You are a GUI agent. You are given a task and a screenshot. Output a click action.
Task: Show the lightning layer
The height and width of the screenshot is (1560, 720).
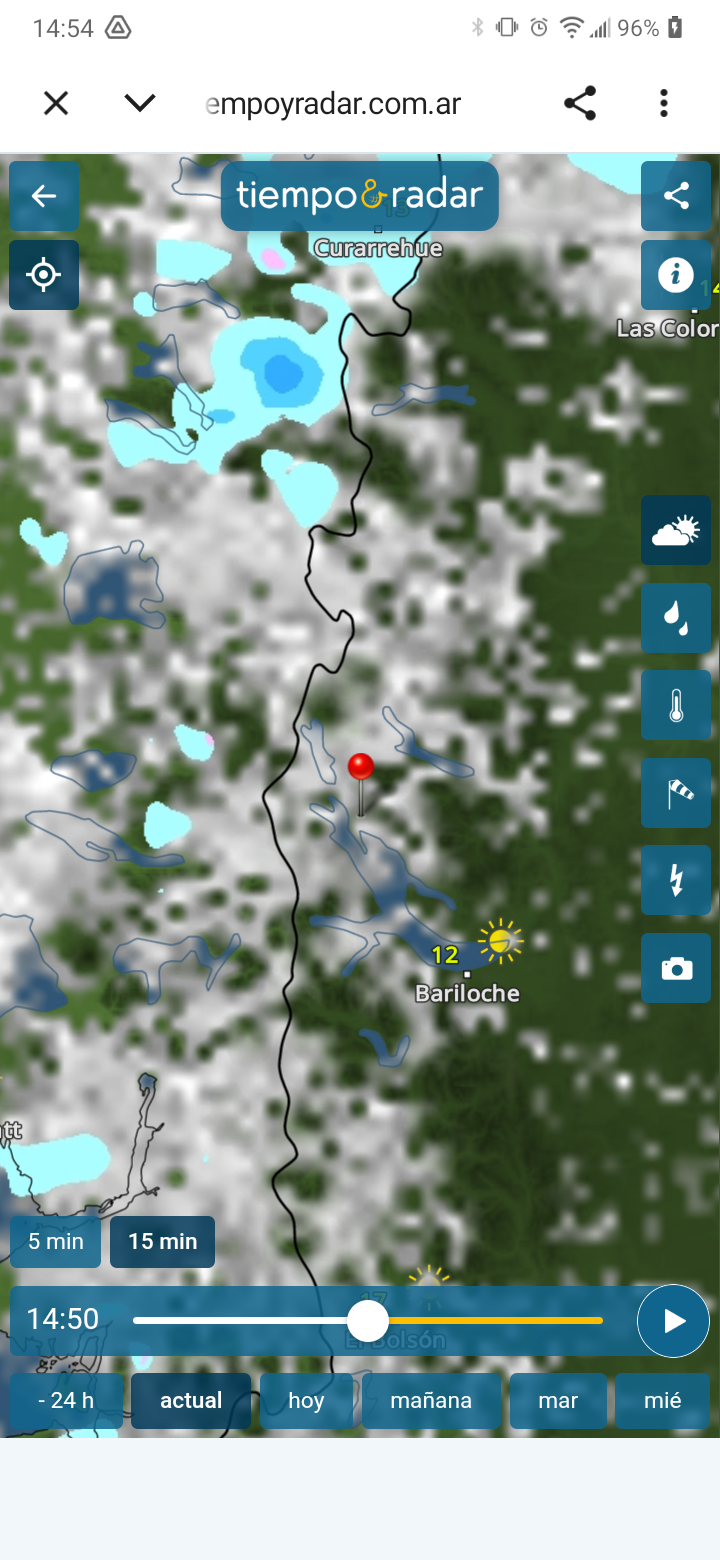pos(676,880)
